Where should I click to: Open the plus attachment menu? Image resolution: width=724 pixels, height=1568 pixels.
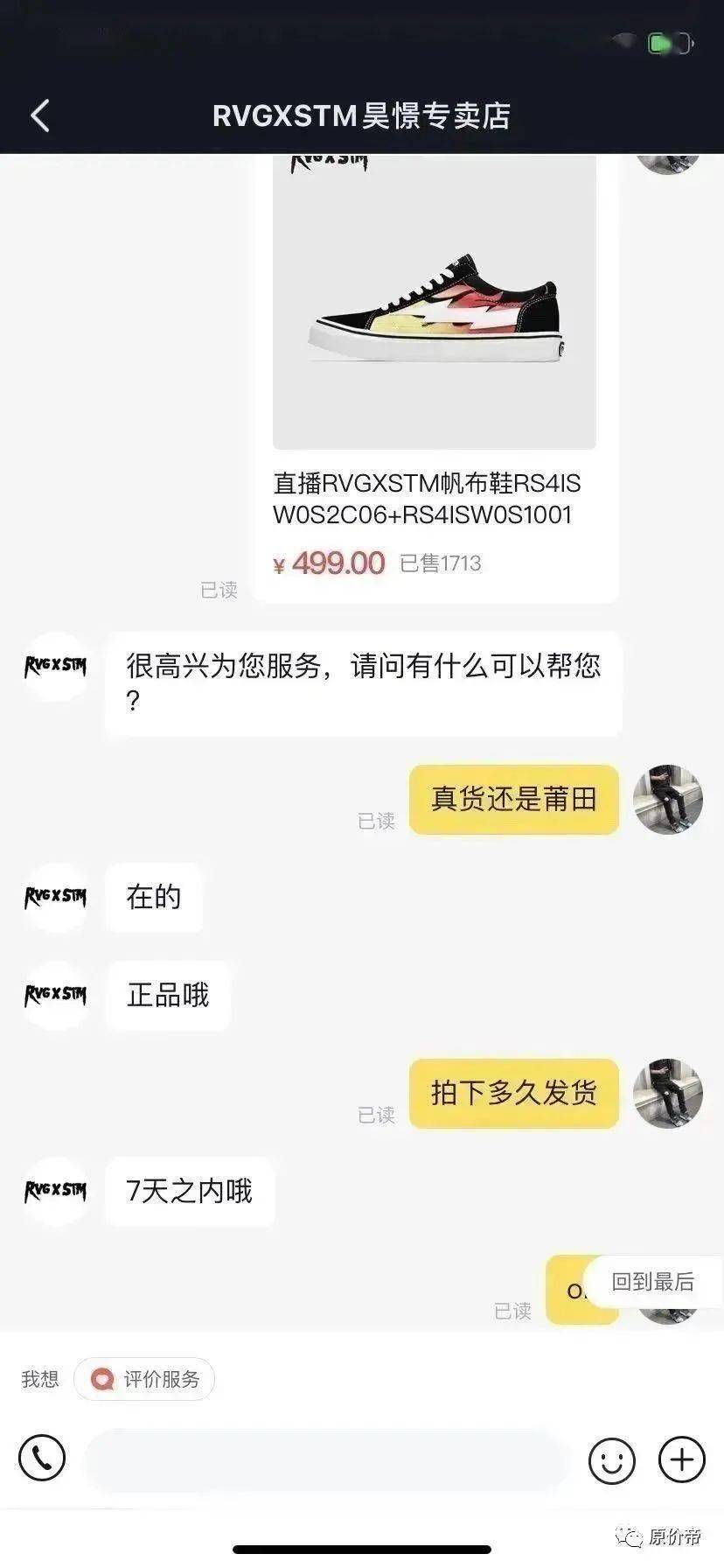coord(681,1459)
